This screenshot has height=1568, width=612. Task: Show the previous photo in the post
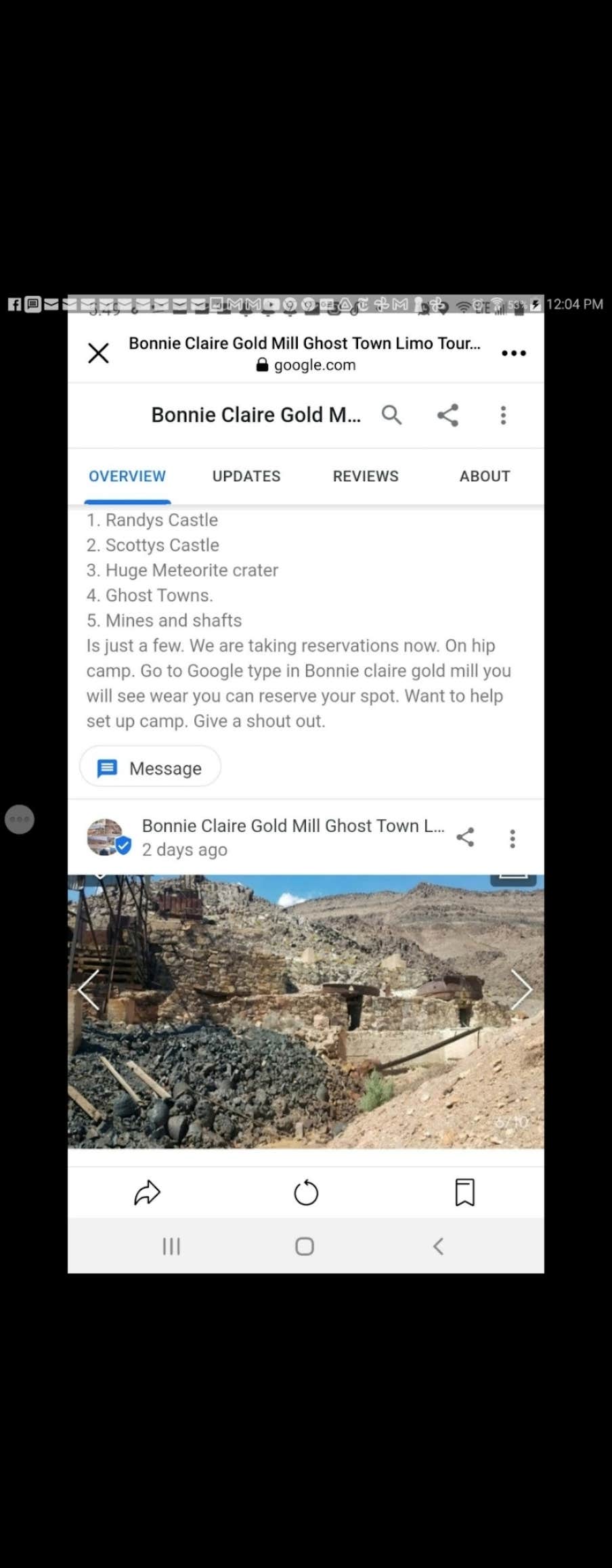click(89, 989)
